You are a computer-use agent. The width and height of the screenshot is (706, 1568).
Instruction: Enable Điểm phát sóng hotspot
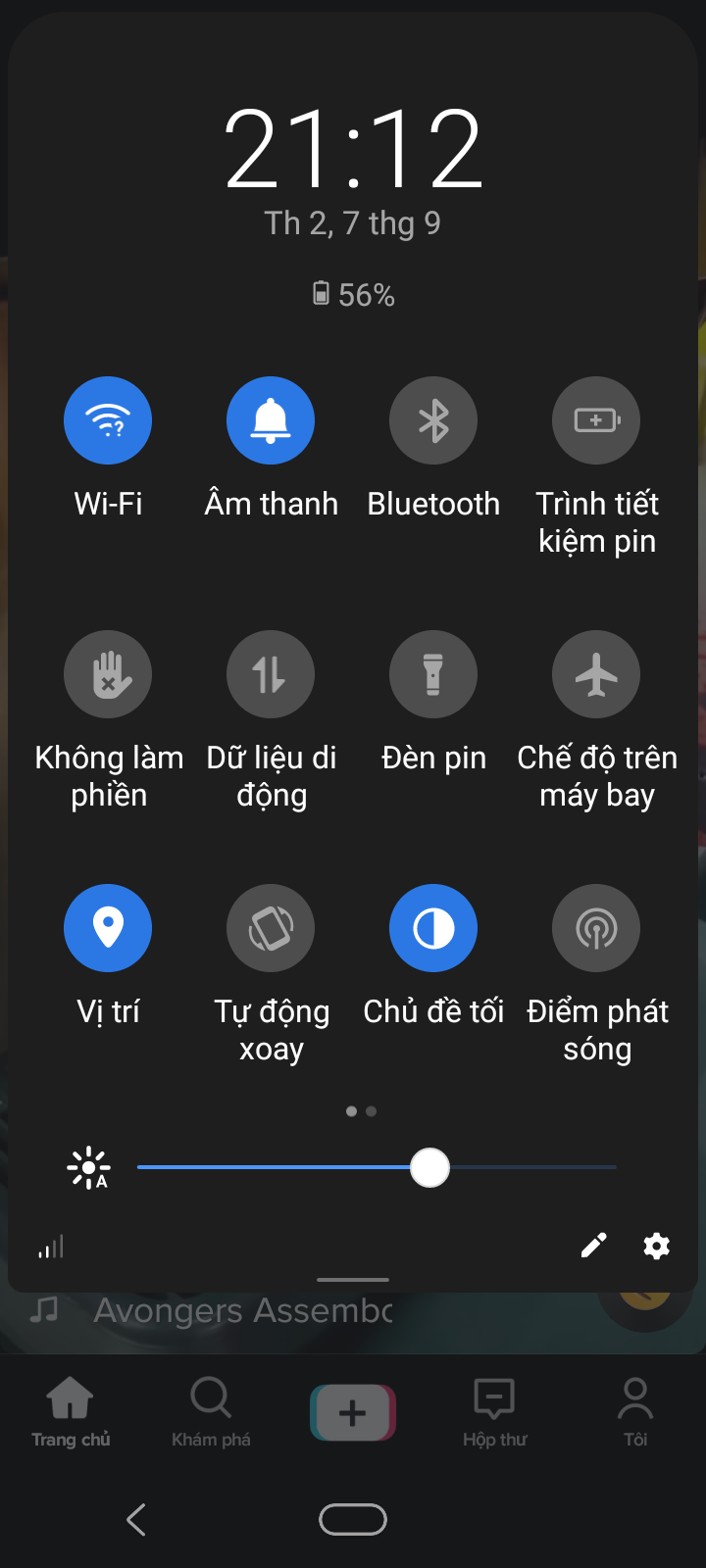tap(596, 928)
